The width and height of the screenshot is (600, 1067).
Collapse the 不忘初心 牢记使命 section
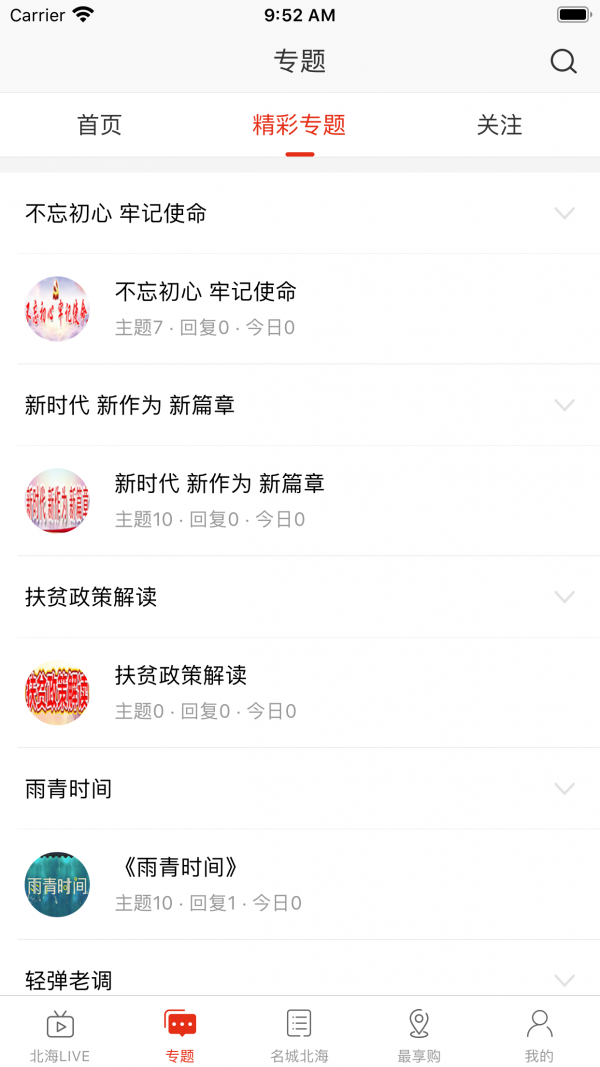(564, 213)
